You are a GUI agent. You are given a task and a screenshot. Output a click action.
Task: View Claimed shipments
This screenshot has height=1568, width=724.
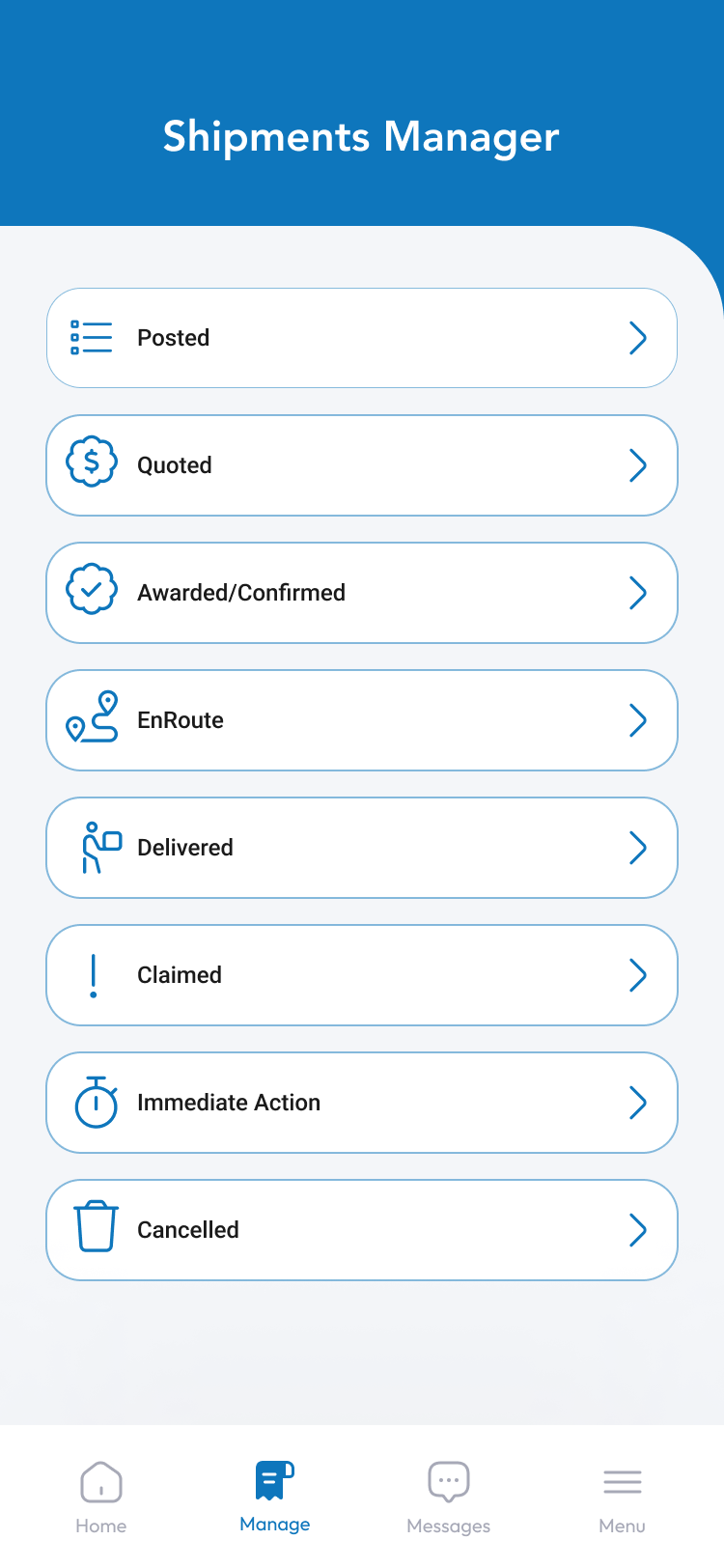pos(361,975)
